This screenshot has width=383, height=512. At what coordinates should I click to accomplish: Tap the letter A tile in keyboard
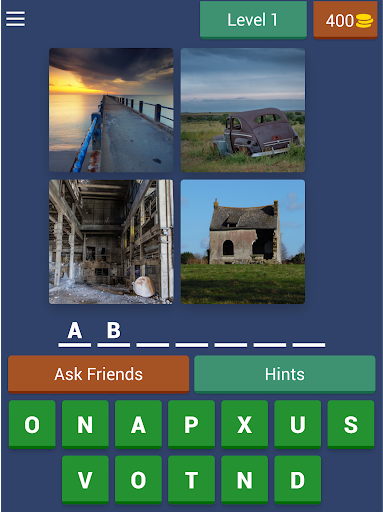point(138,424)
